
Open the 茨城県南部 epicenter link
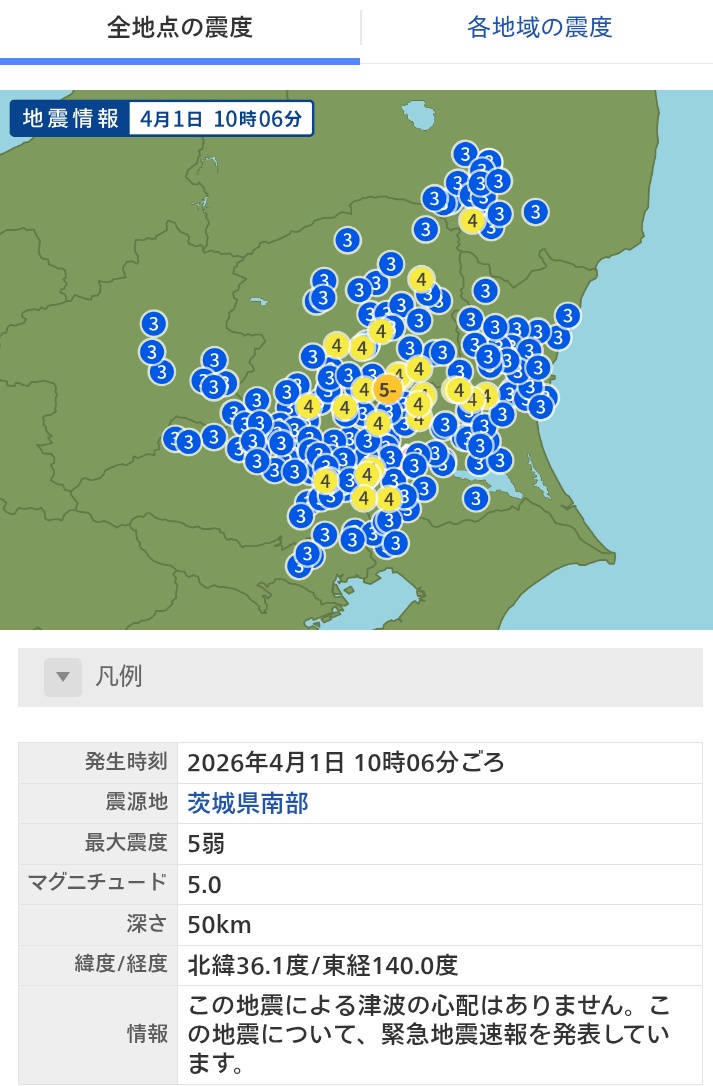click(x=247, y=803)
